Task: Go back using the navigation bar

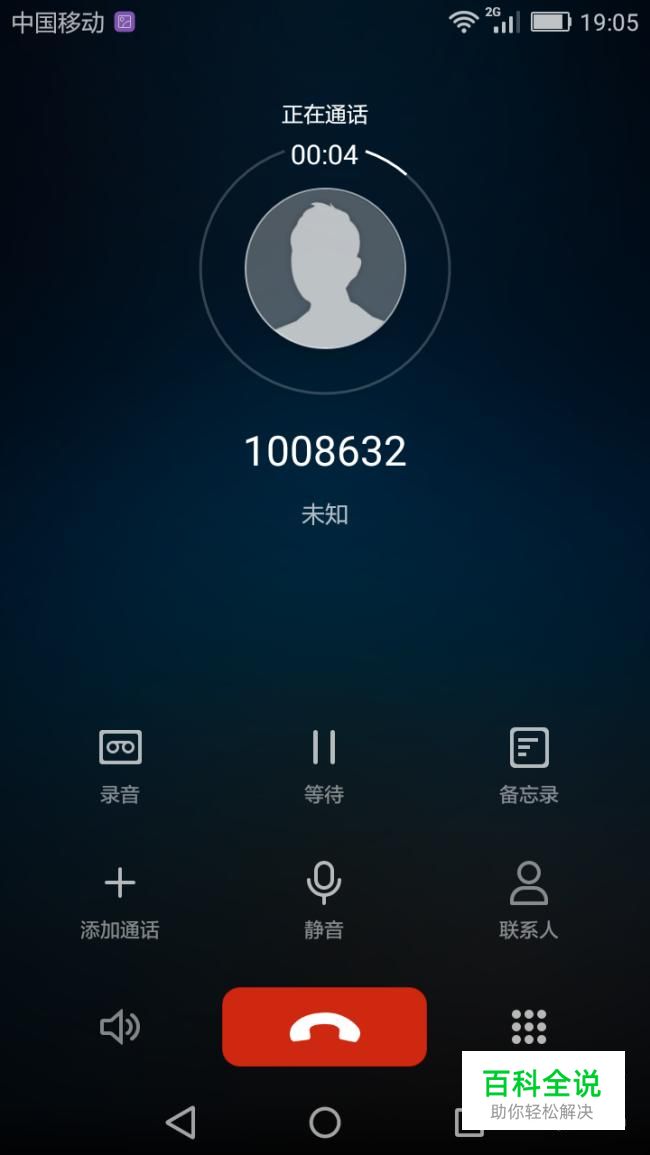Action: [x=181, y=1122]
